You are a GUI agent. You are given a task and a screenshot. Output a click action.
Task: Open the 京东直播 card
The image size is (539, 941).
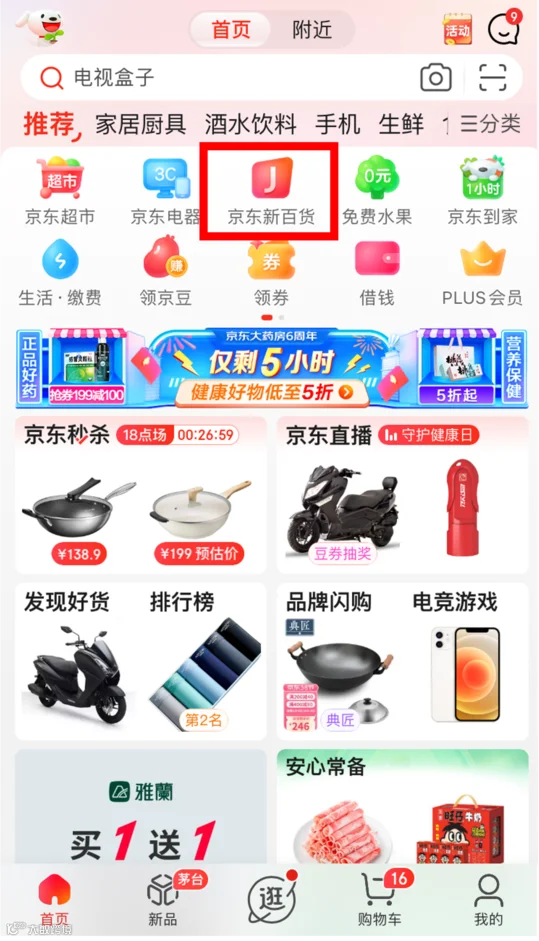tap(402, 495)
